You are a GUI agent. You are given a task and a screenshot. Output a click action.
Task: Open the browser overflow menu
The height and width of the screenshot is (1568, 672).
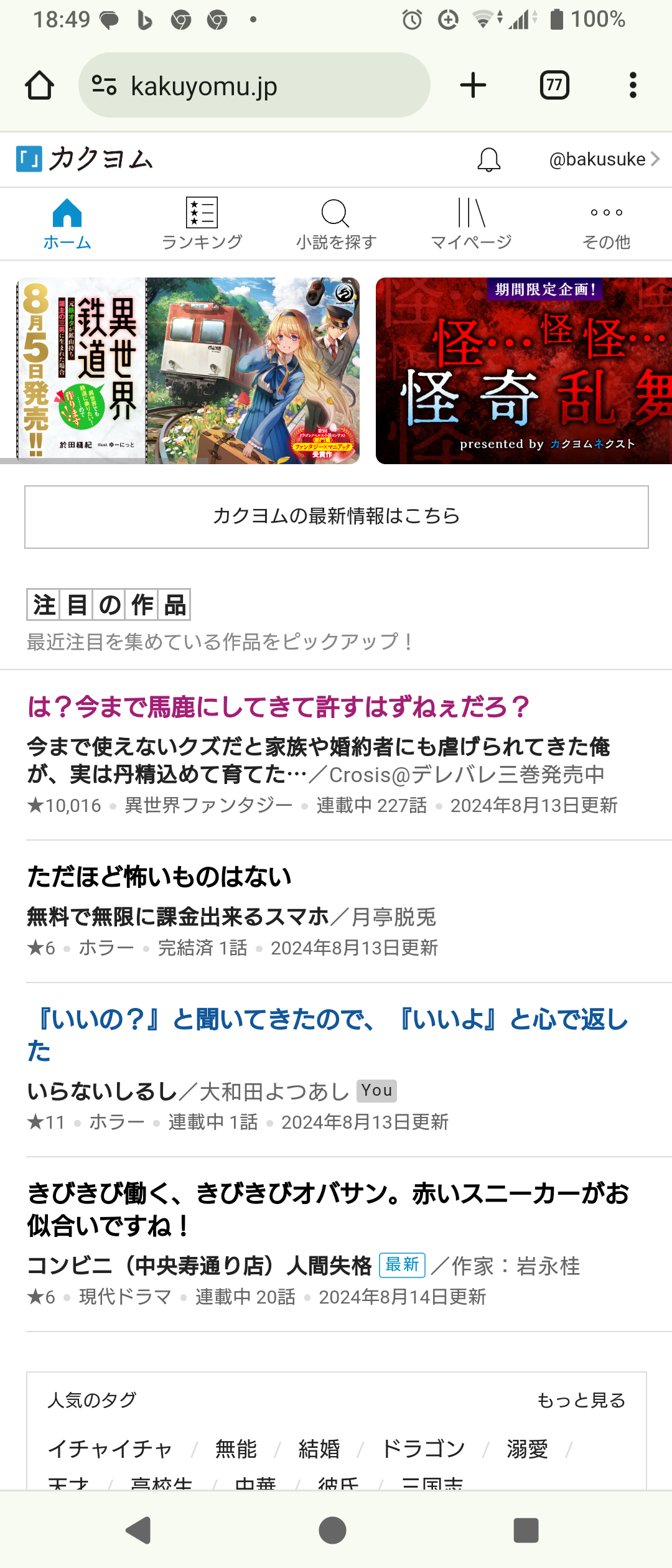[633, 85]
